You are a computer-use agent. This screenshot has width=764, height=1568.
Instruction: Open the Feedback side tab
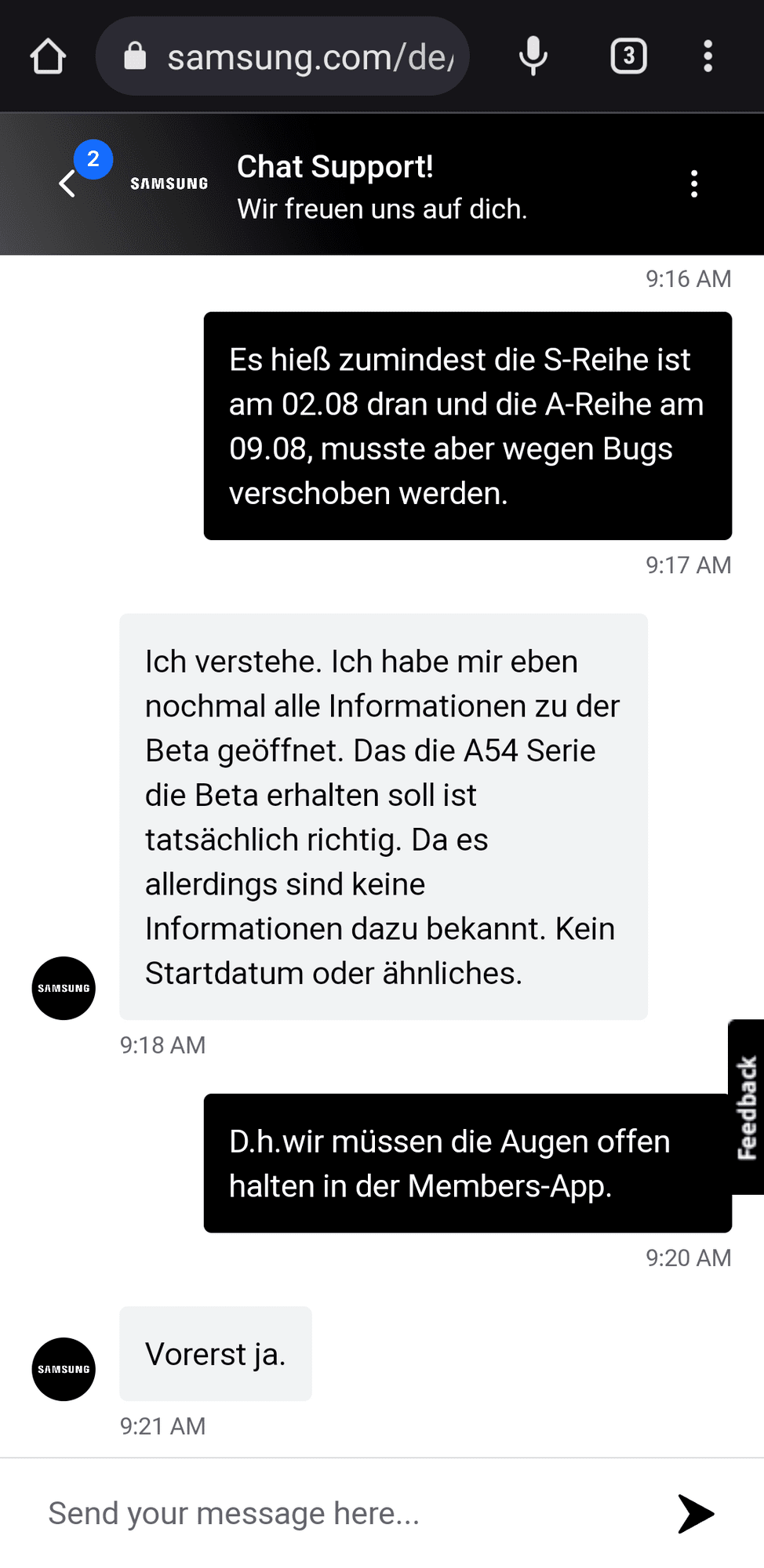point(747,1107)
